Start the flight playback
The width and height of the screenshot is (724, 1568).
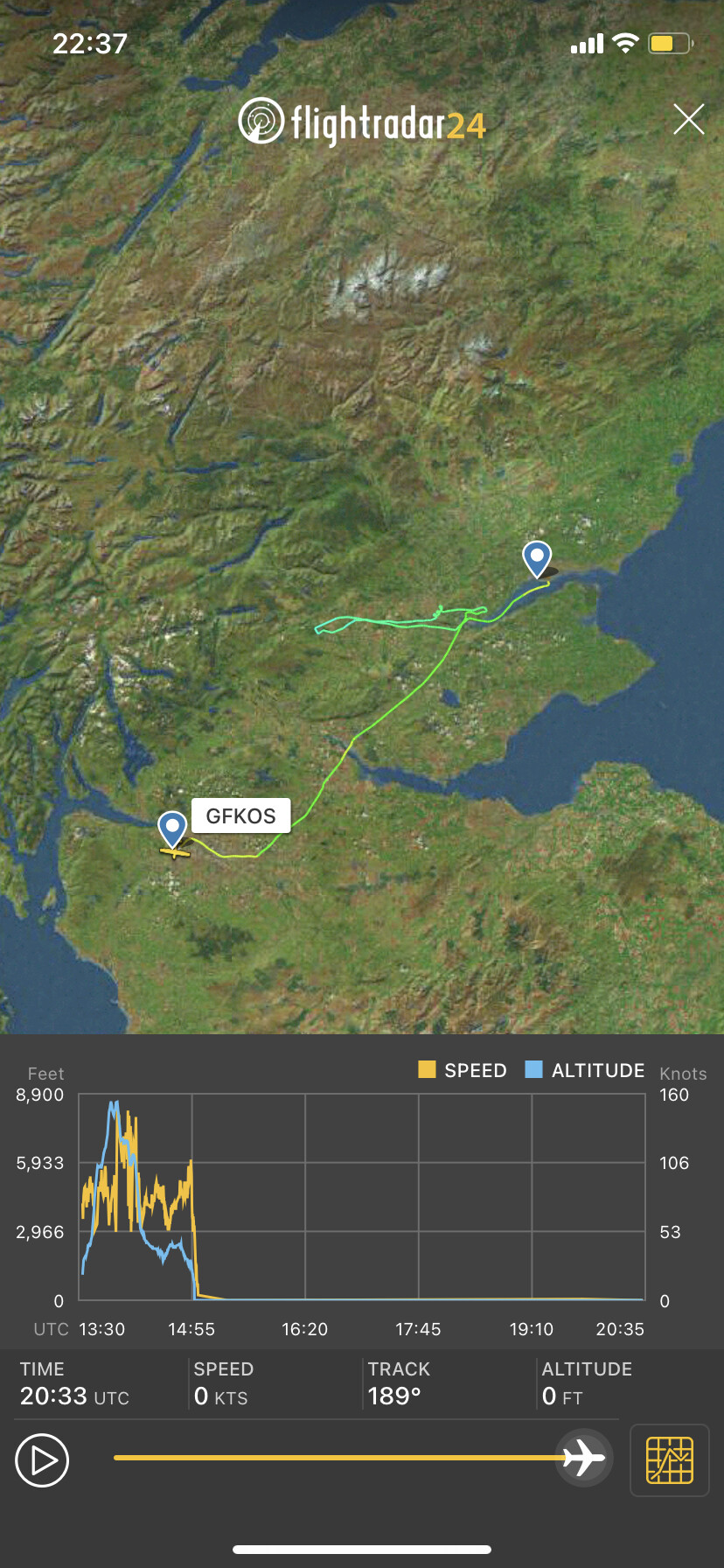point(42,1460)
